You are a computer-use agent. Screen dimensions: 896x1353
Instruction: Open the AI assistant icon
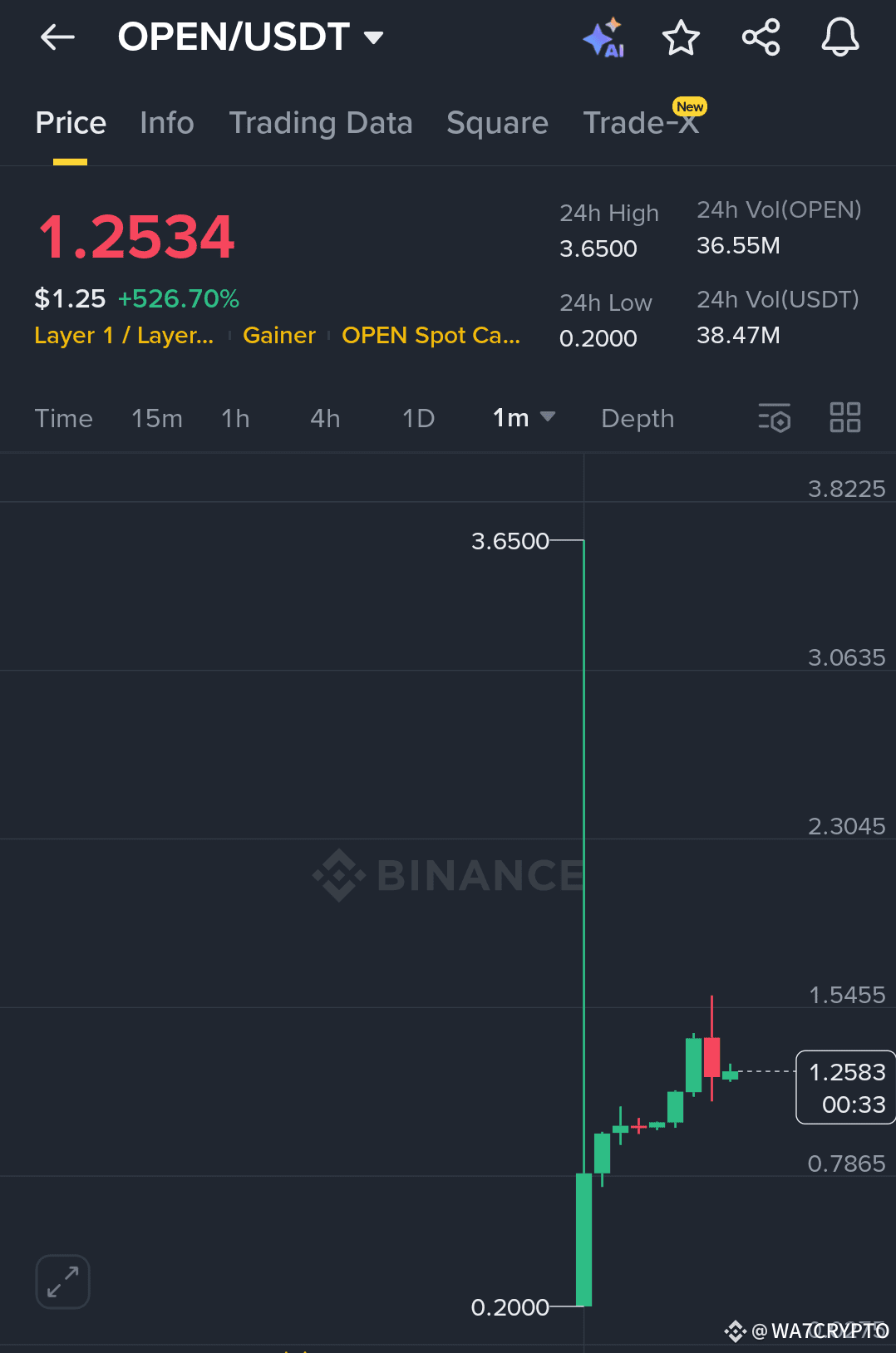pyautogui.click(x=603, y=38)
